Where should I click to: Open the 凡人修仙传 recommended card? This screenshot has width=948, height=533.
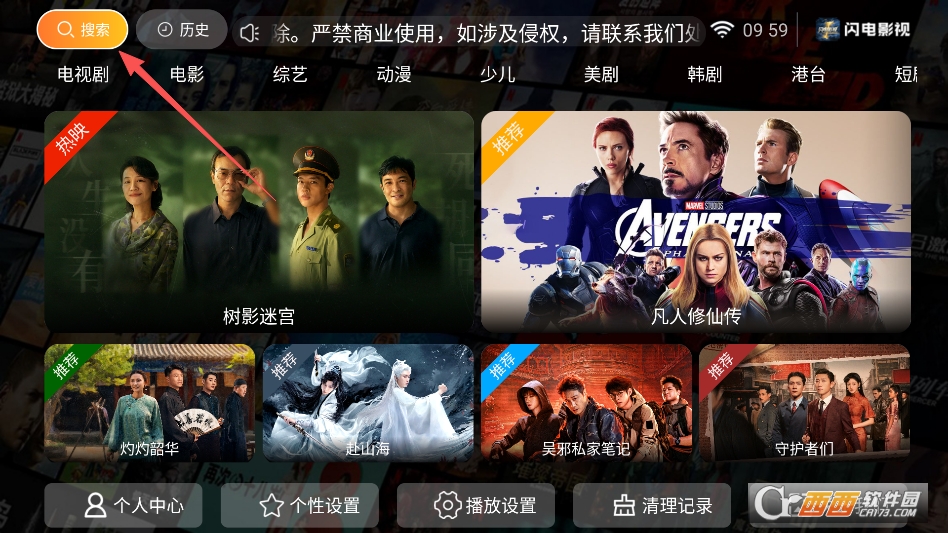pyautogui.click(x=696, y=221)
